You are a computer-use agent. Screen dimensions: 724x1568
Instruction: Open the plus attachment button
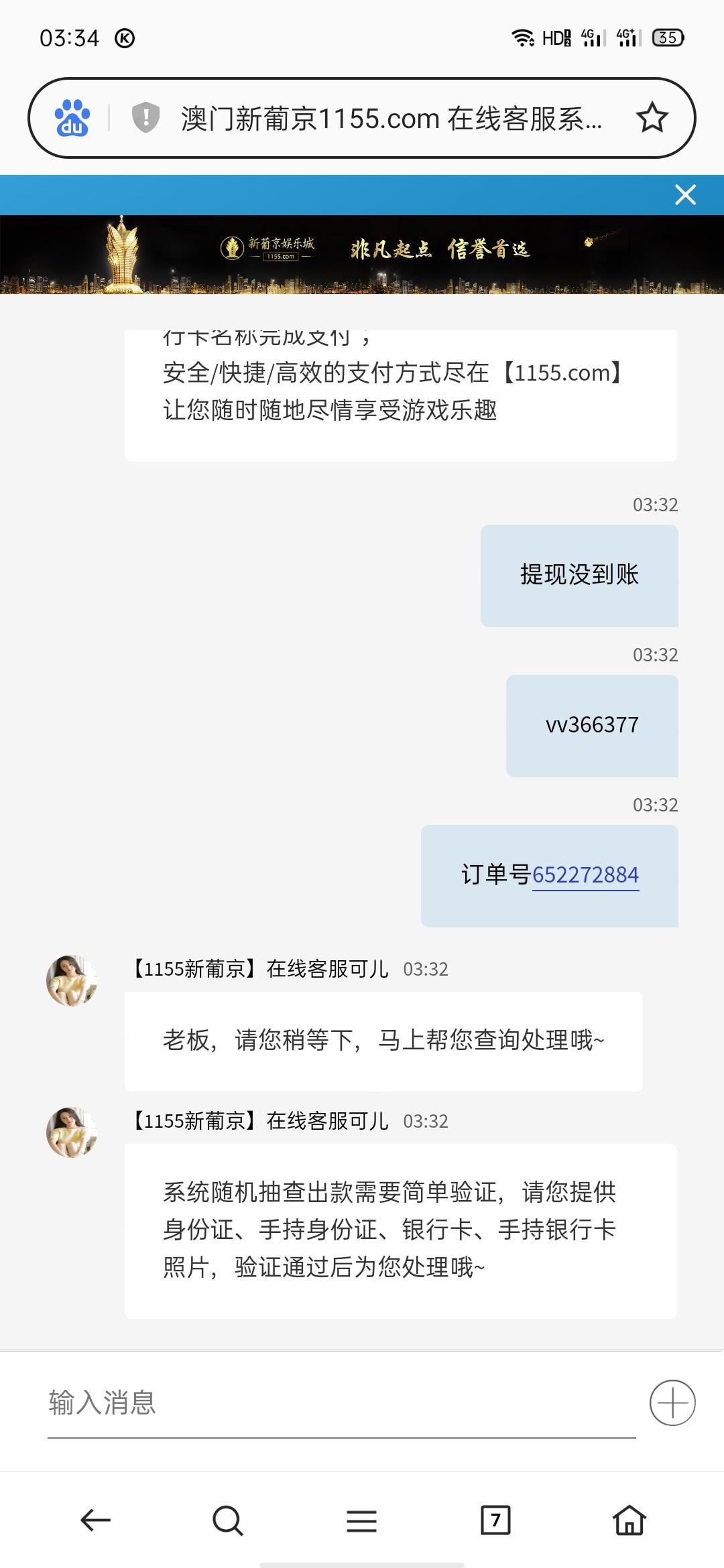672,1402
